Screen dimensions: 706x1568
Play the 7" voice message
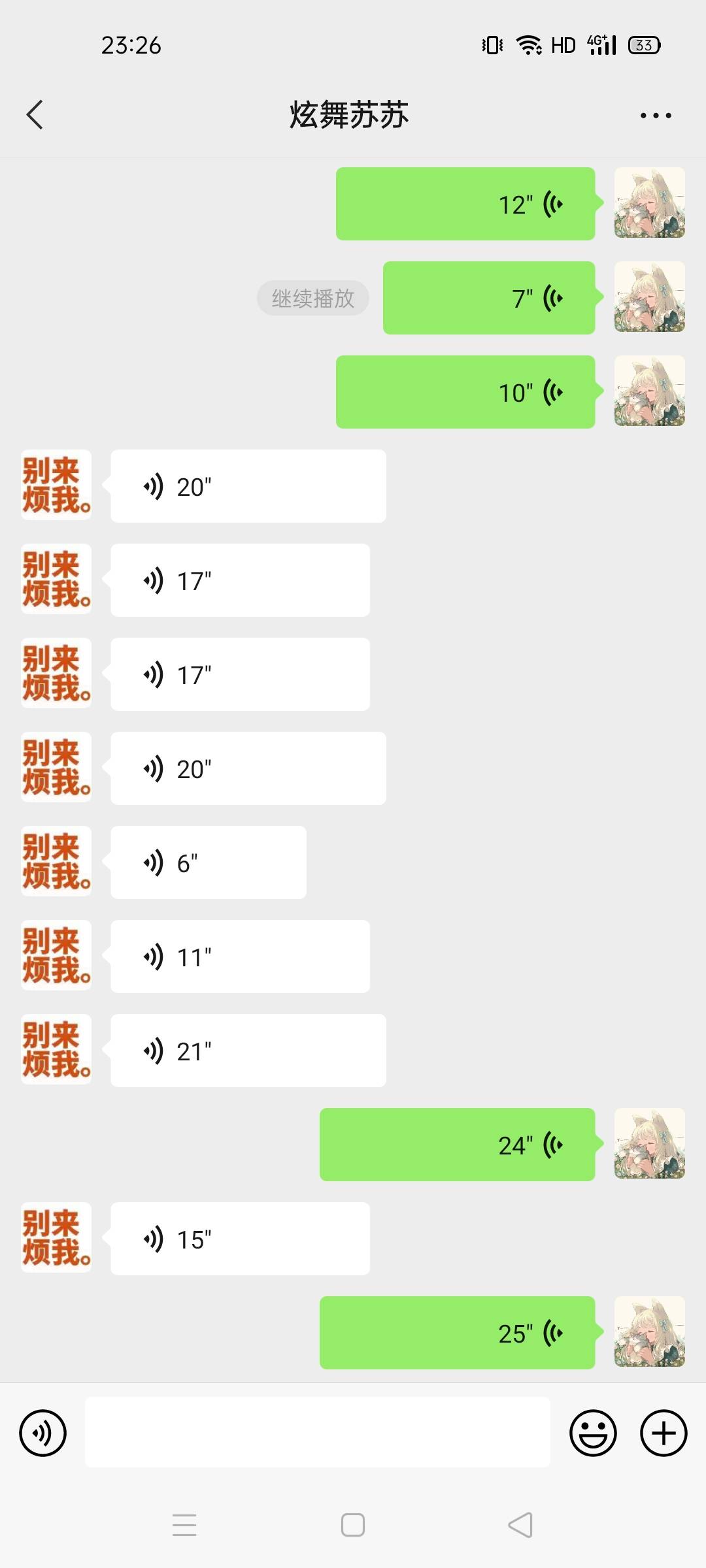(x=489, y=297)
